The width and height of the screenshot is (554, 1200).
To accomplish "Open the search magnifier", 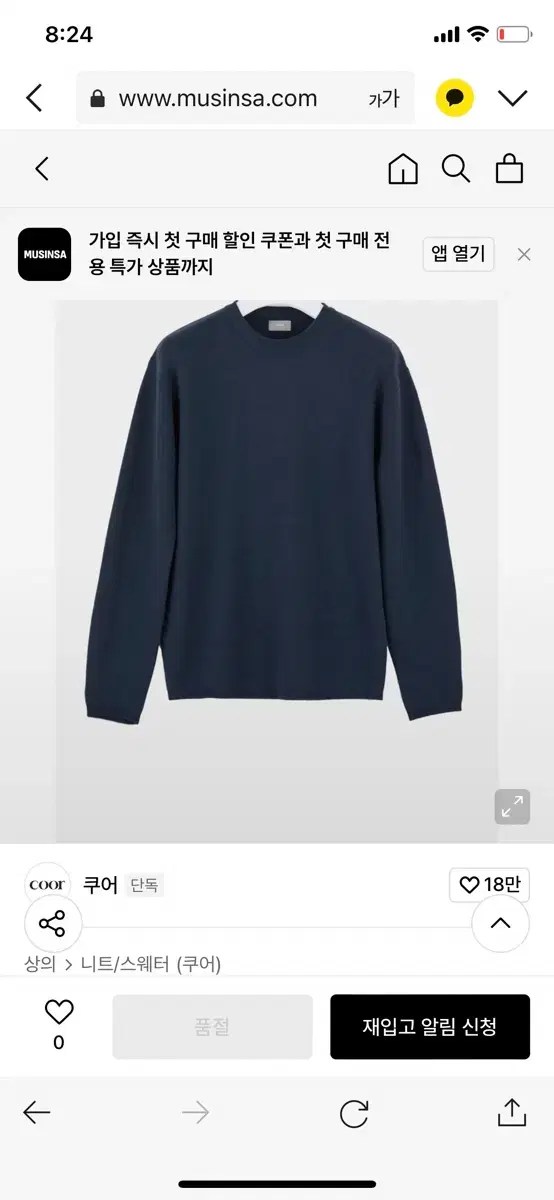I will click(x=456, y=169).
